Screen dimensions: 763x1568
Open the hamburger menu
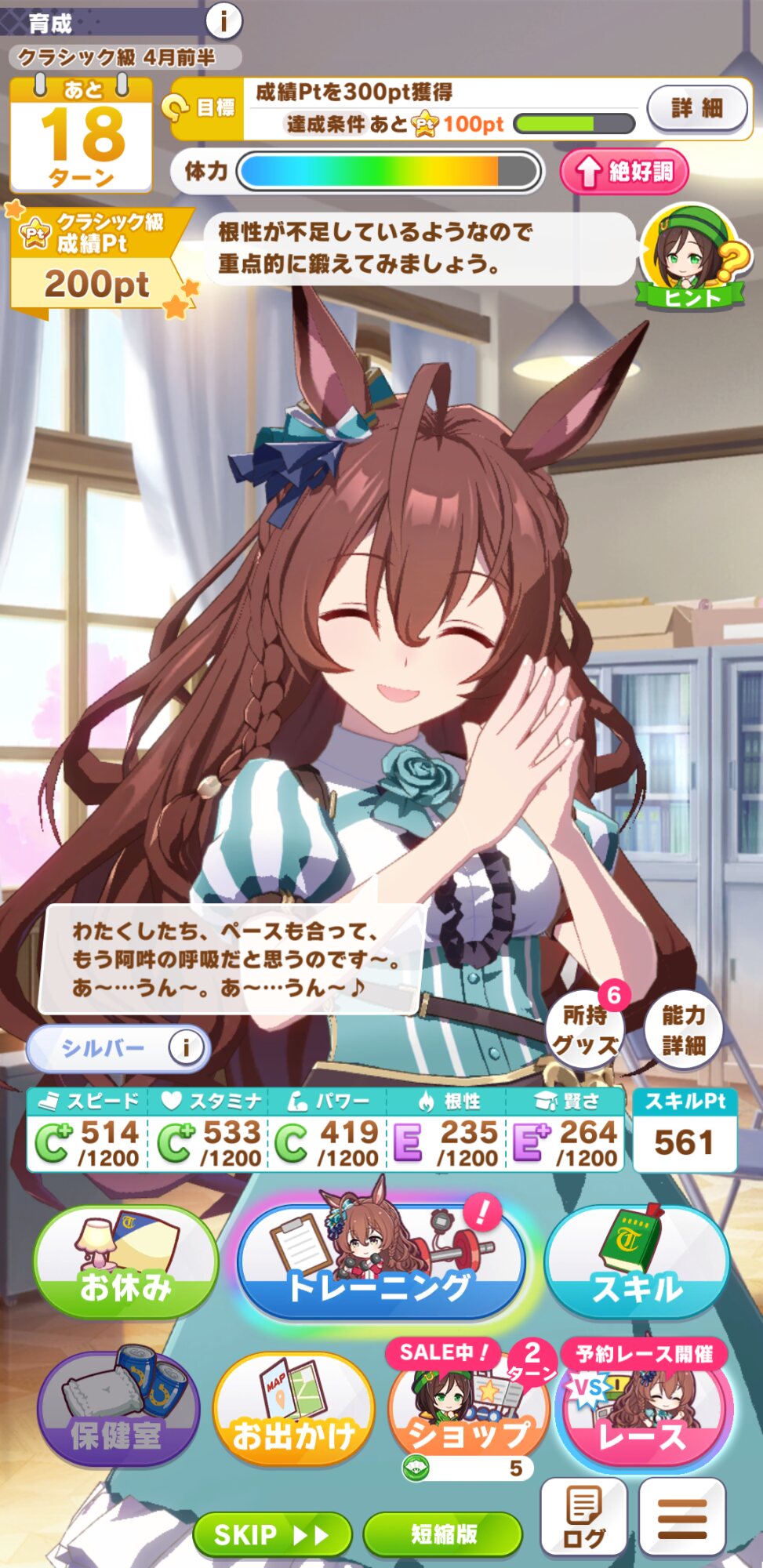coord(681,1518)
